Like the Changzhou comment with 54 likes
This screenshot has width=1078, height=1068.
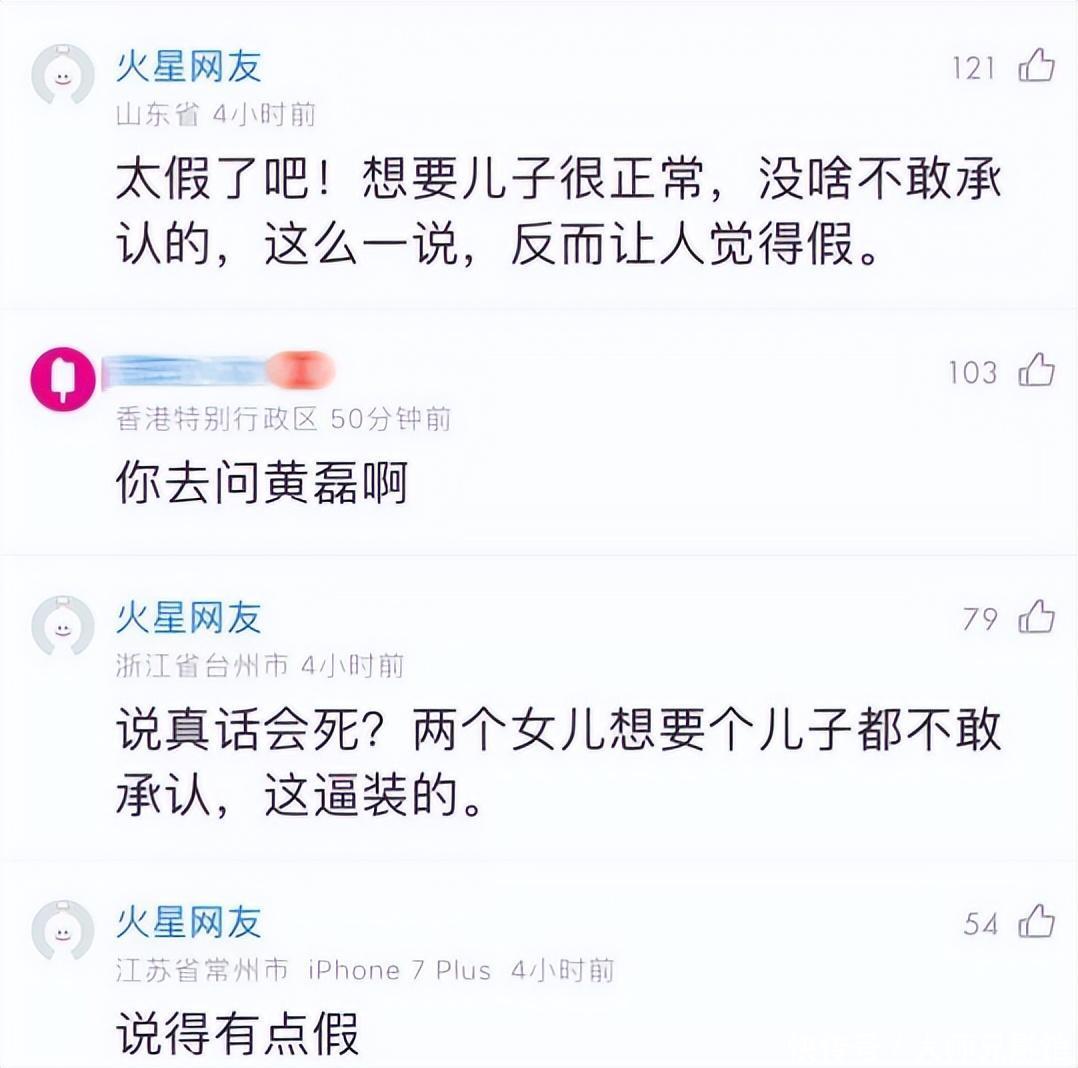pyautogui.click(x=1036, y=922)
